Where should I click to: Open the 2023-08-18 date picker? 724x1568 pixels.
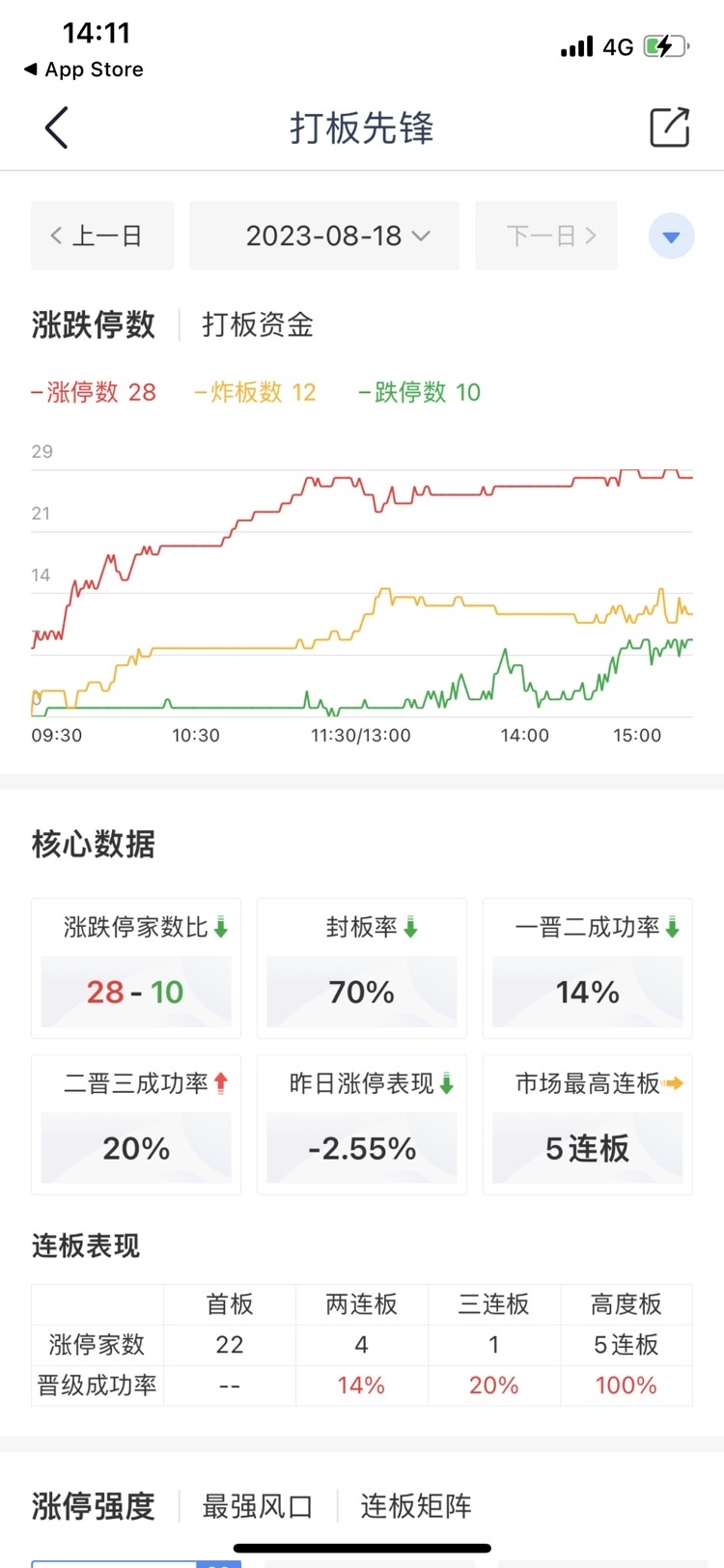[x=324, y=236]
